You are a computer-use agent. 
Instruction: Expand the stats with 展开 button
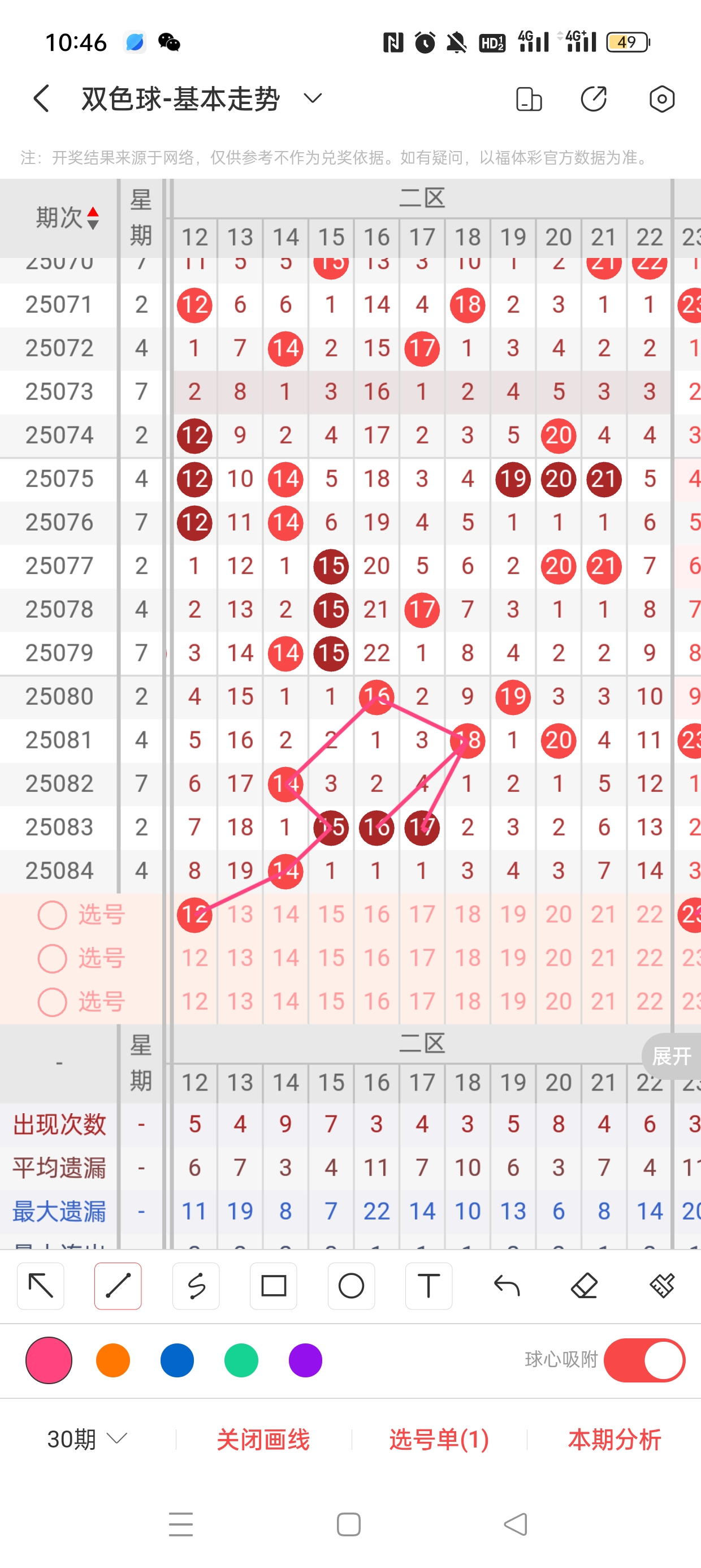pos(672,1056)
